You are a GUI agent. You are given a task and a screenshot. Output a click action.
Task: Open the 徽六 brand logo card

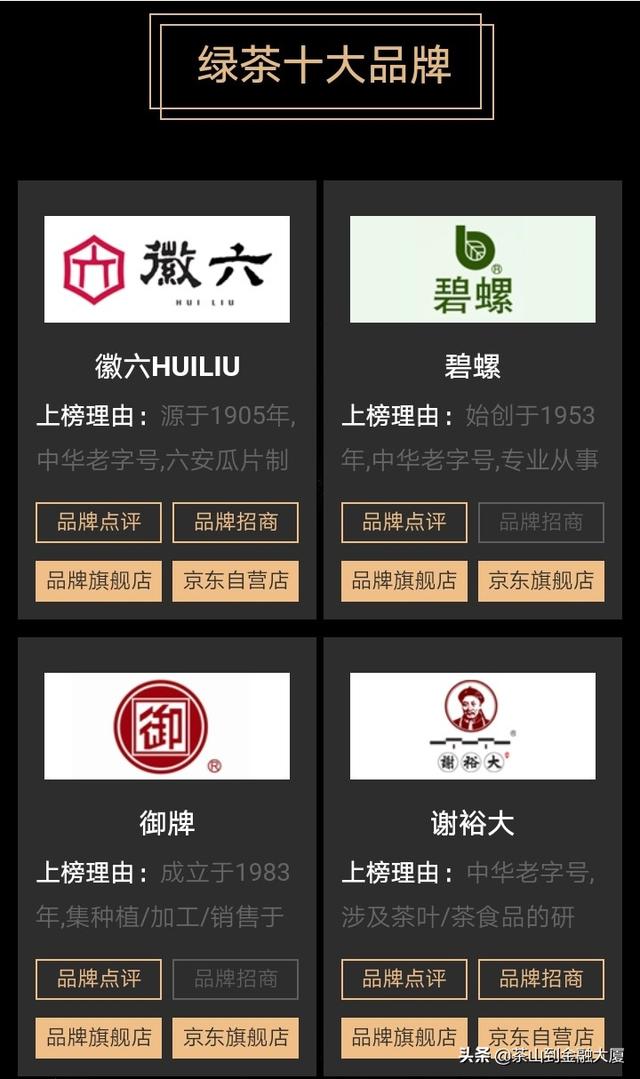pyautogui.click(x=167, y=269)
